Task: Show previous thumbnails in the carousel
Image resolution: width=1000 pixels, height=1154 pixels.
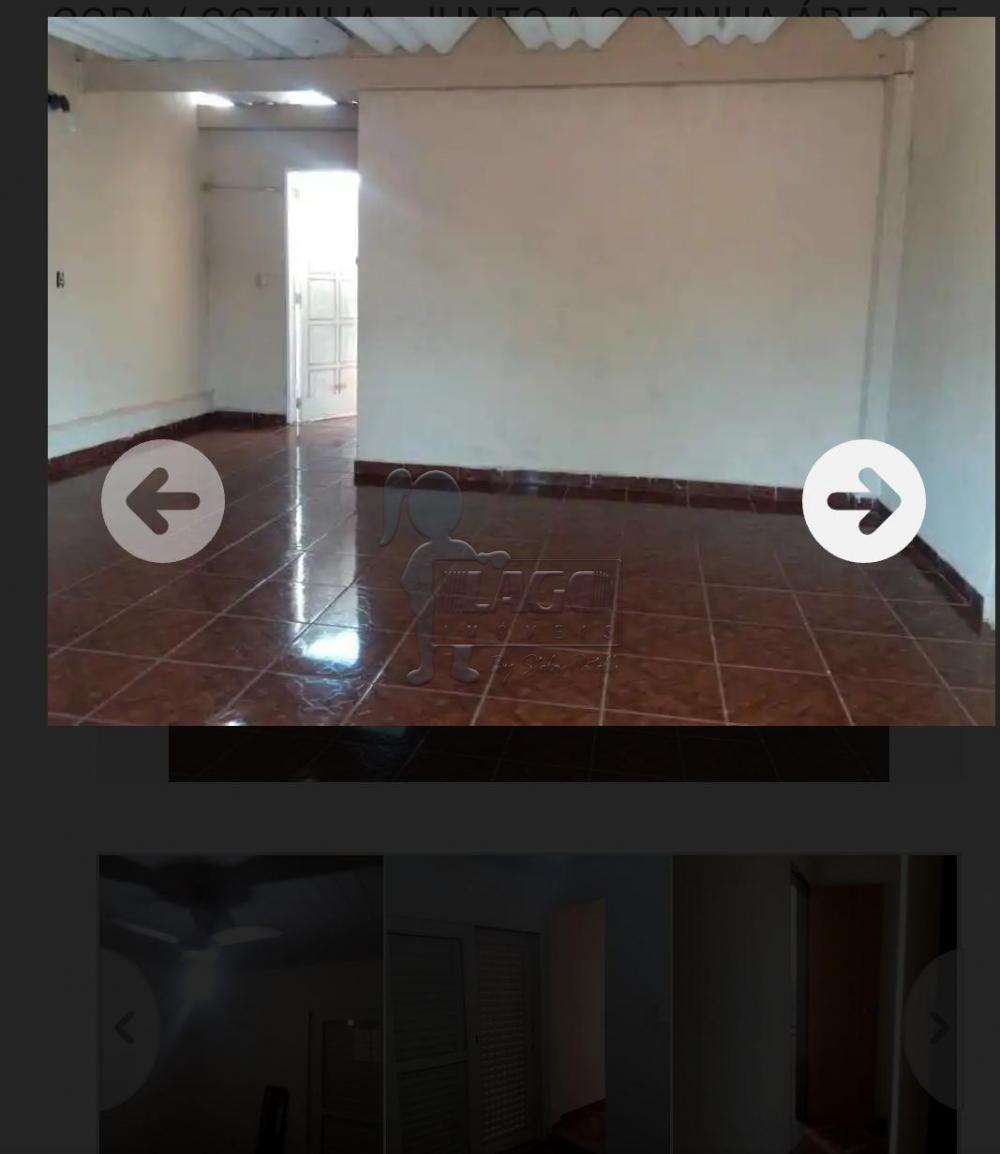Action: (x=126, y=1028)
